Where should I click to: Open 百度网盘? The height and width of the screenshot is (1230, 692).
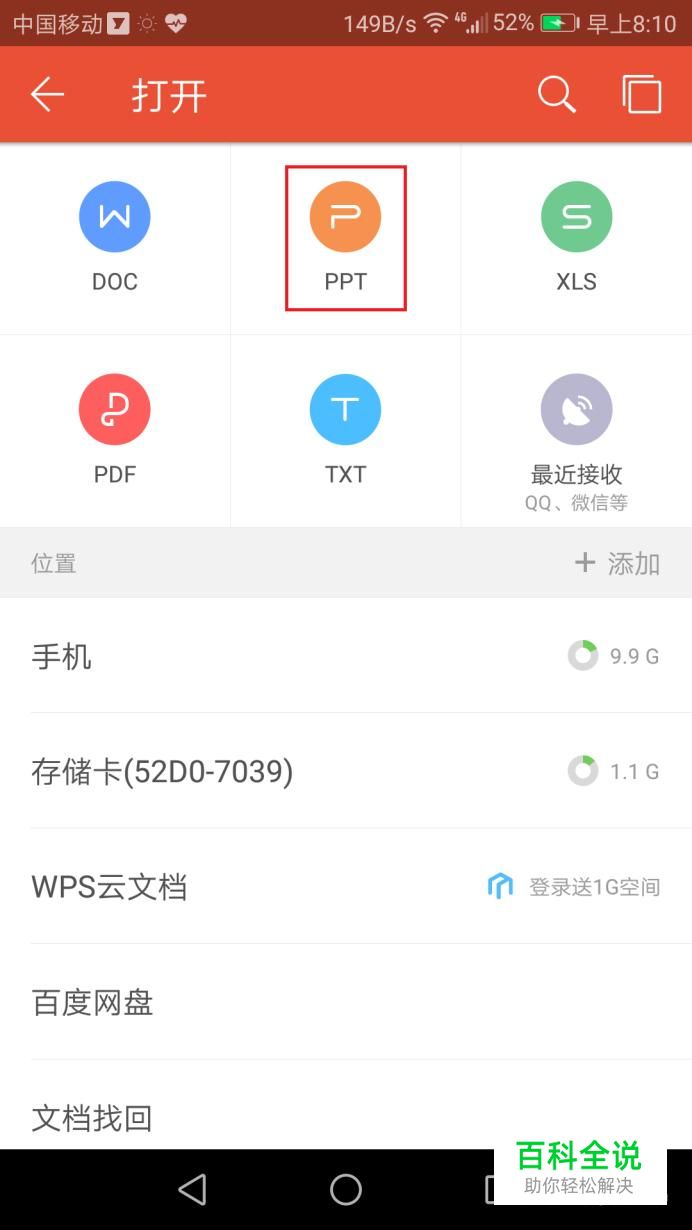pos(346,1002)
